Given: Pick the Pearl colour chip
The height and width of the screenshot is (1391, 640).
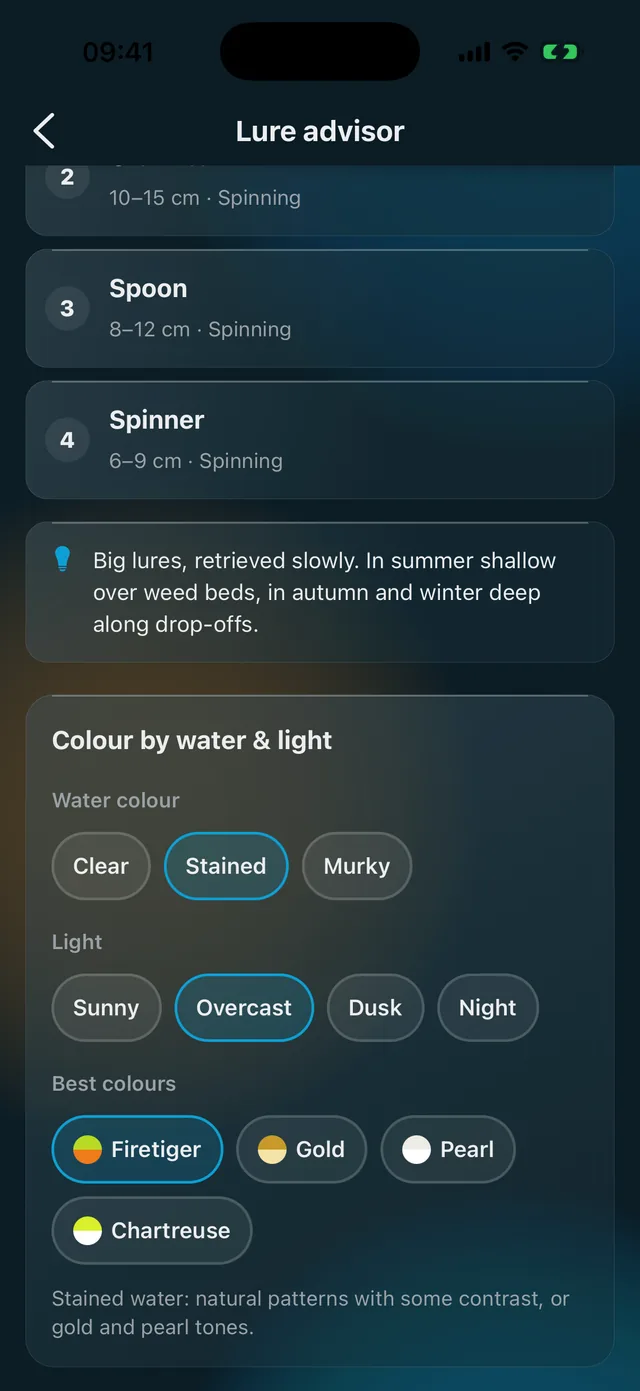Looking at the screenshot, I should click(448, 1150).
